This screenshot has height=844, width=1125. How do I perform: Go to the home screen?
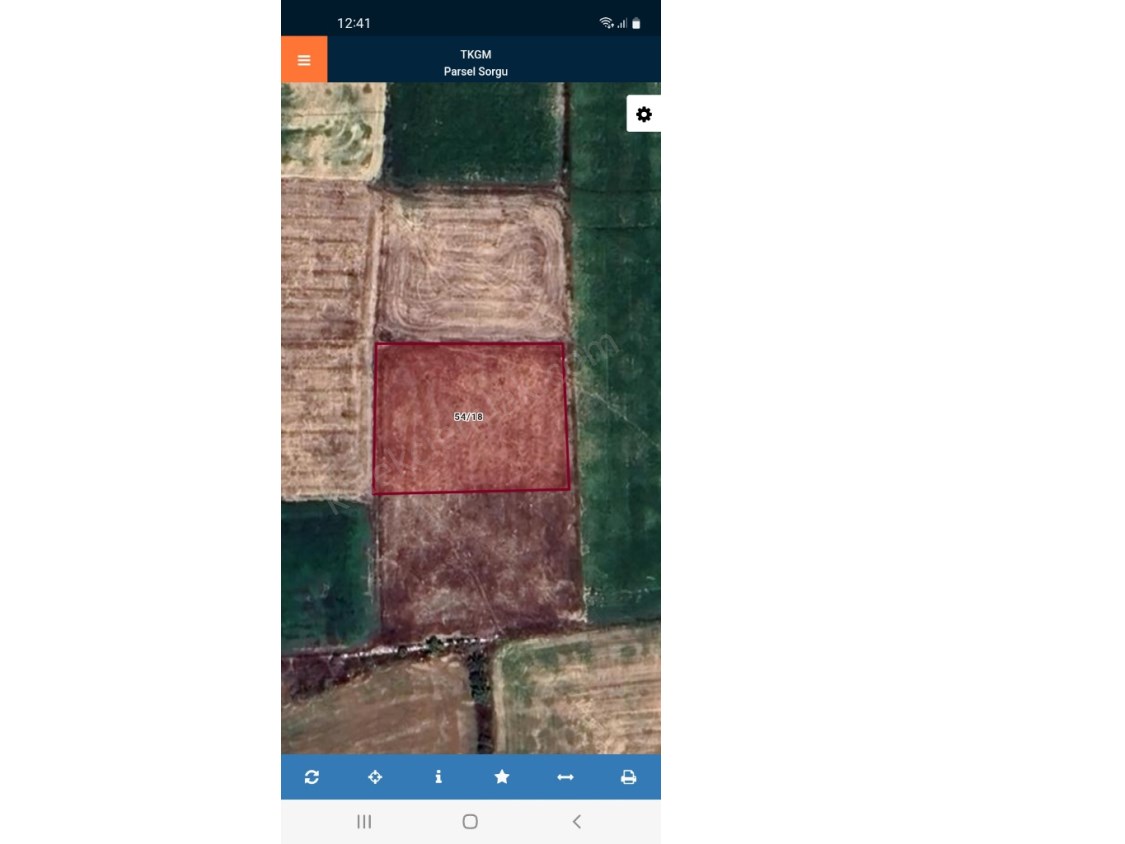pos(470,822)
